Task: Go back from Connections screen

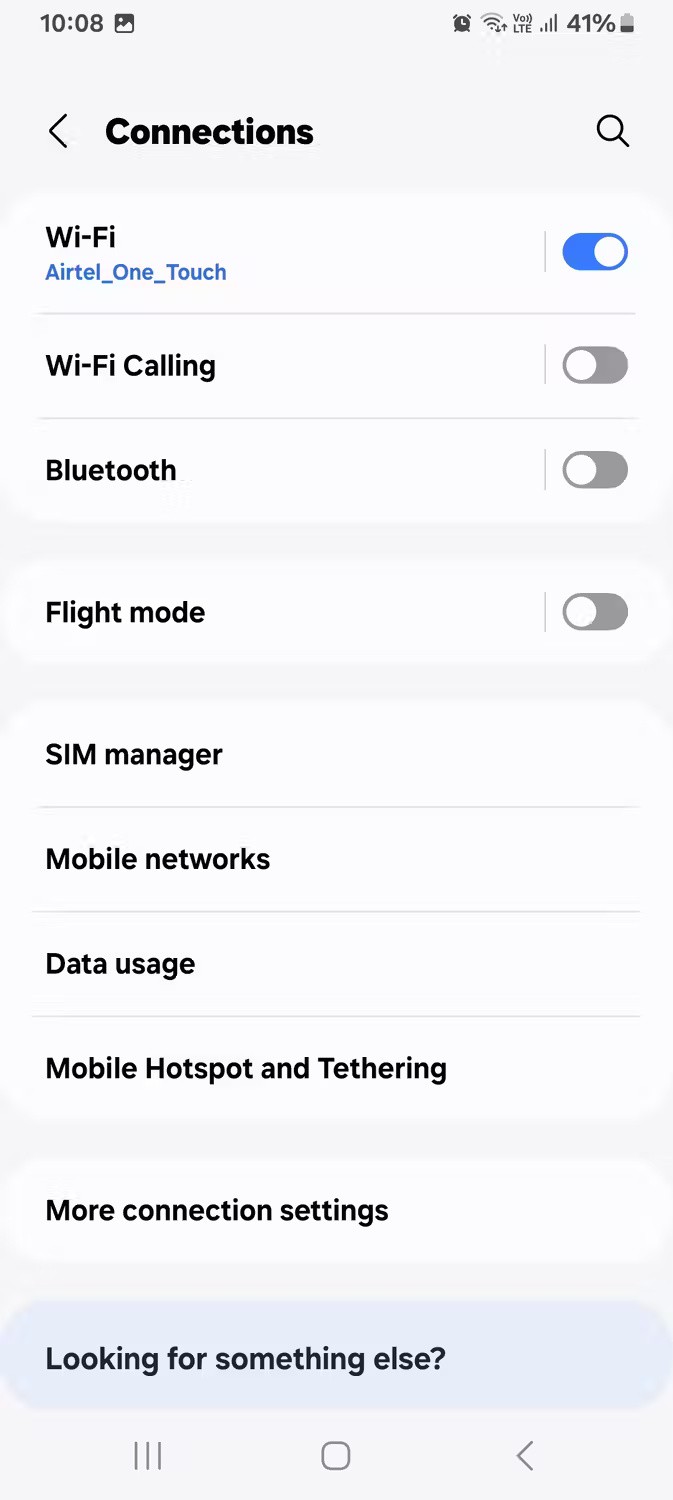Action: pos(59,131)
